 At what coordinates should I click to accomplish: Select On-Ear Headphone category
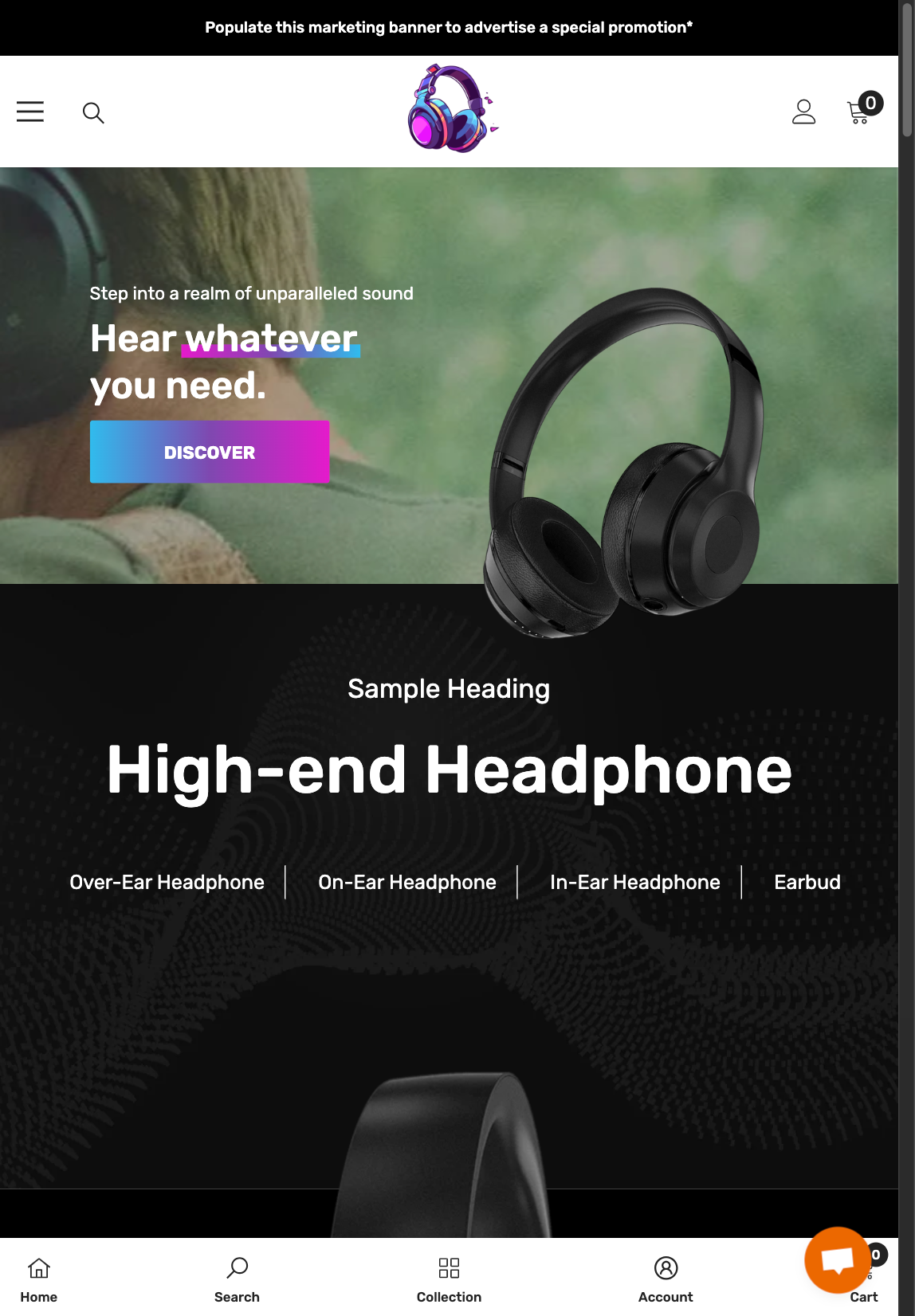click(x=406, y=882)
